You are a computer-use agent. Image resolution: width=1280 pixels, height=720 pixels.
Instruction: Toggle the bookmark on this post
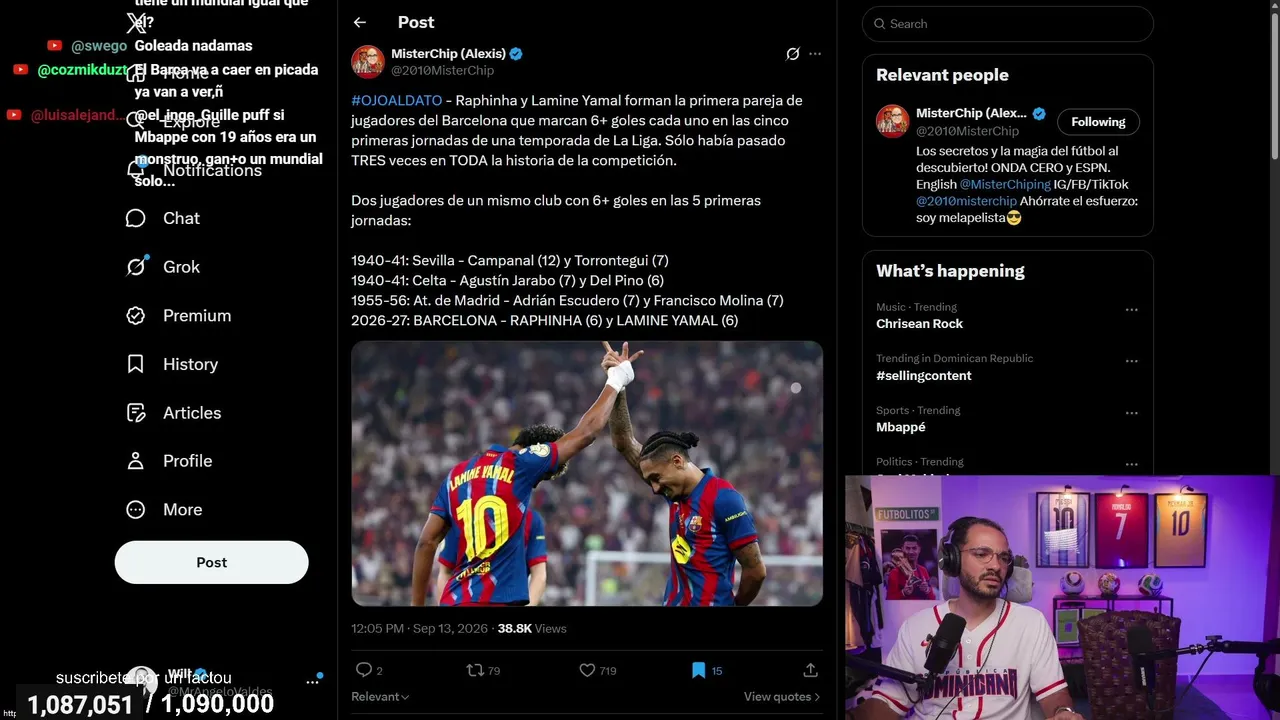(x=698, y=670)
